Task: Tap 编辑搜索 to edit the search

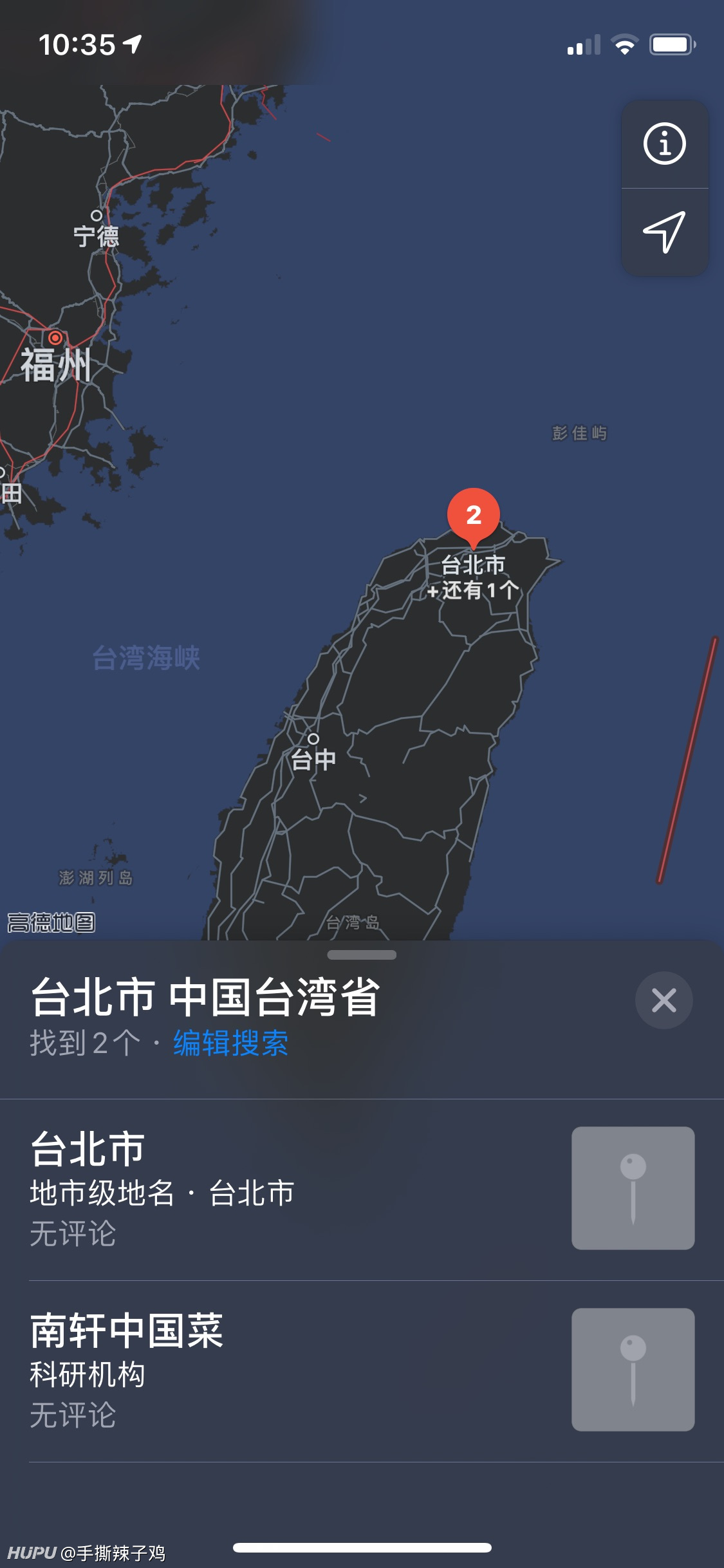Action: click(230, 1043)
